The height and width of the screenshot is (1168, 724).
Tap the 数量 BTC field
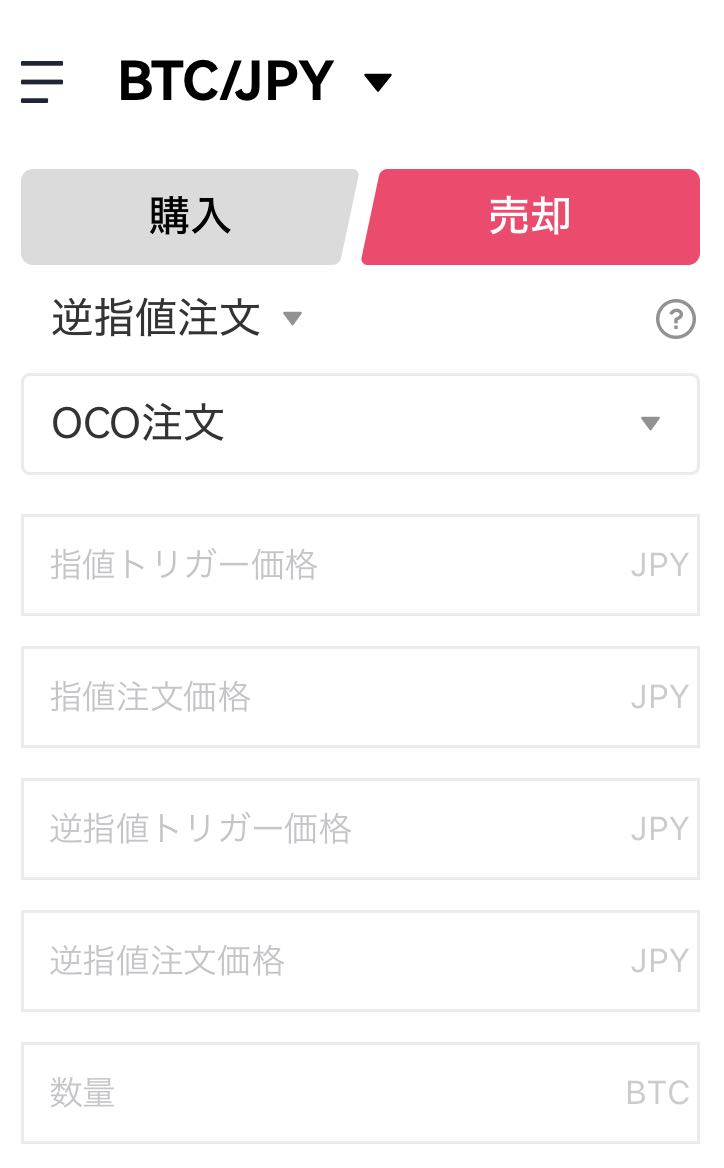(361, 1093)
